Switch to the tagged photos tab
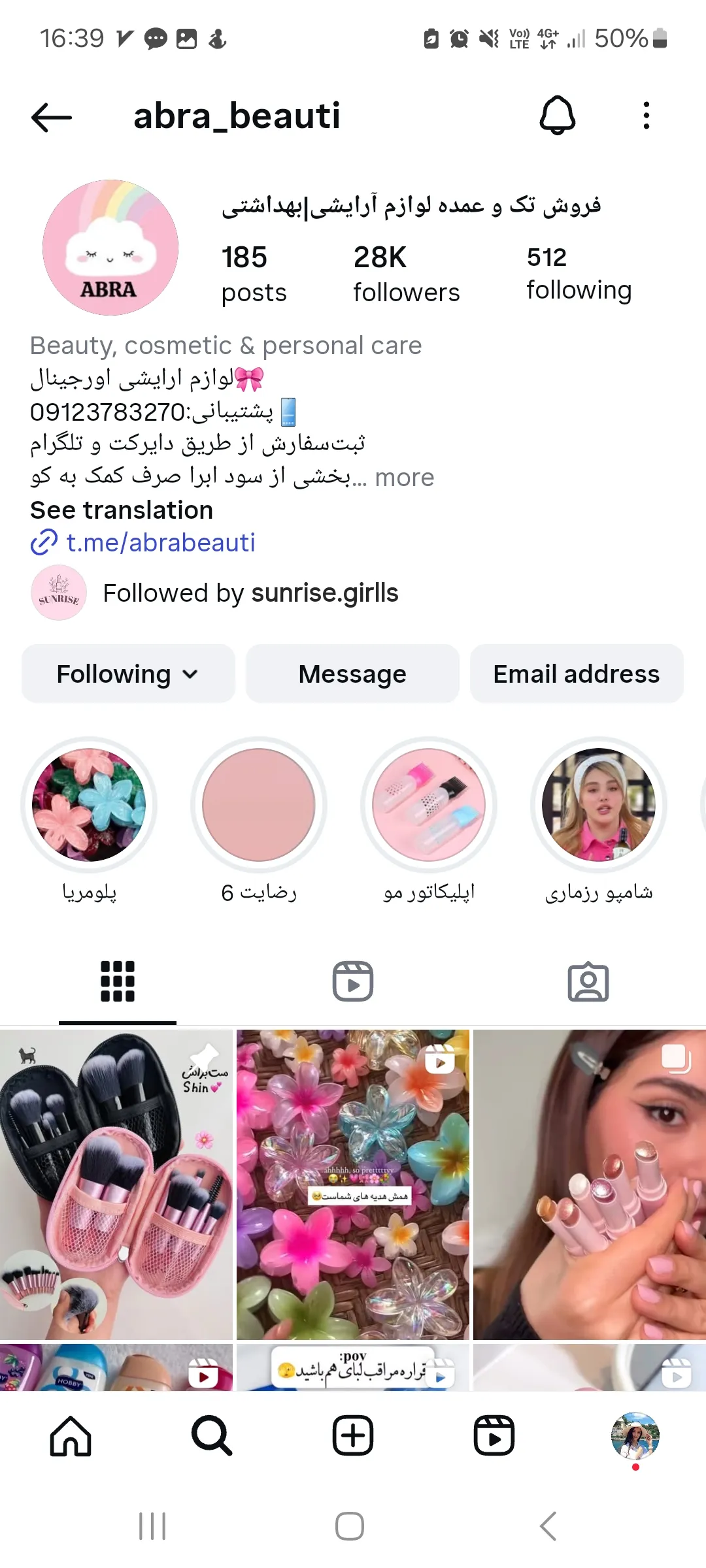Viewport: 706px width, 1568px height. pyautogui.click(x=588, y=981)
